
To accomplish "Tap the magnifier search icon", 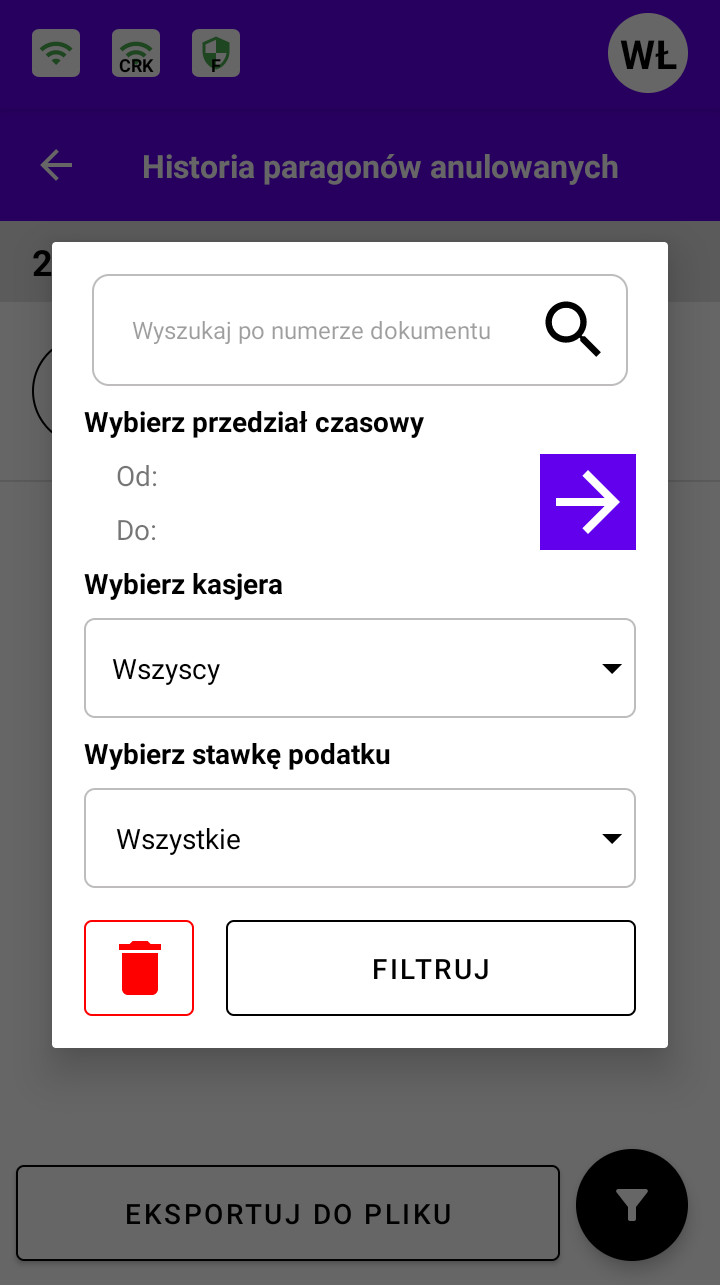I will [573, 330].
